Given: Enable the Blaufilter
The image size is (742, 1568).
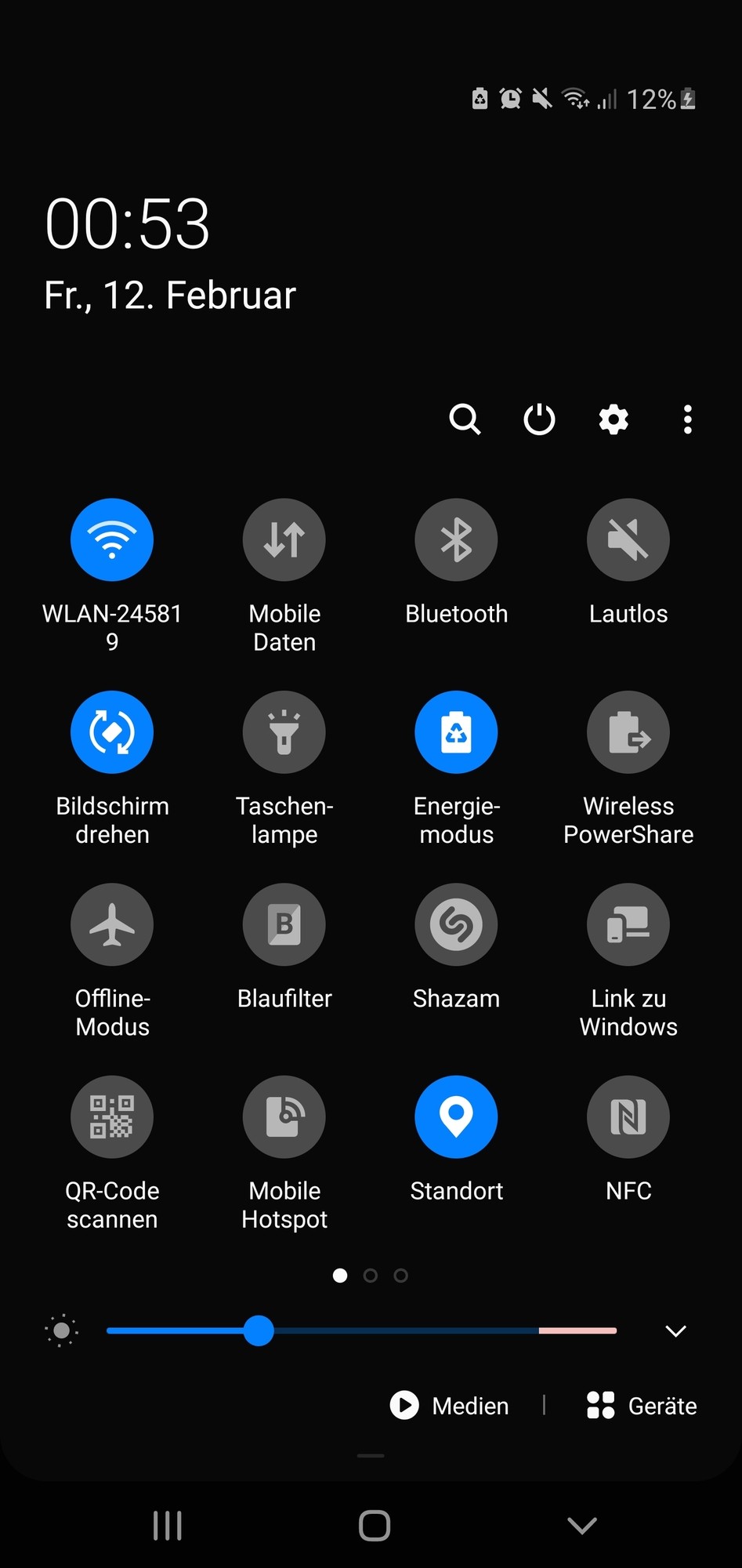Looking at the screenshot, I should [284, 924].
